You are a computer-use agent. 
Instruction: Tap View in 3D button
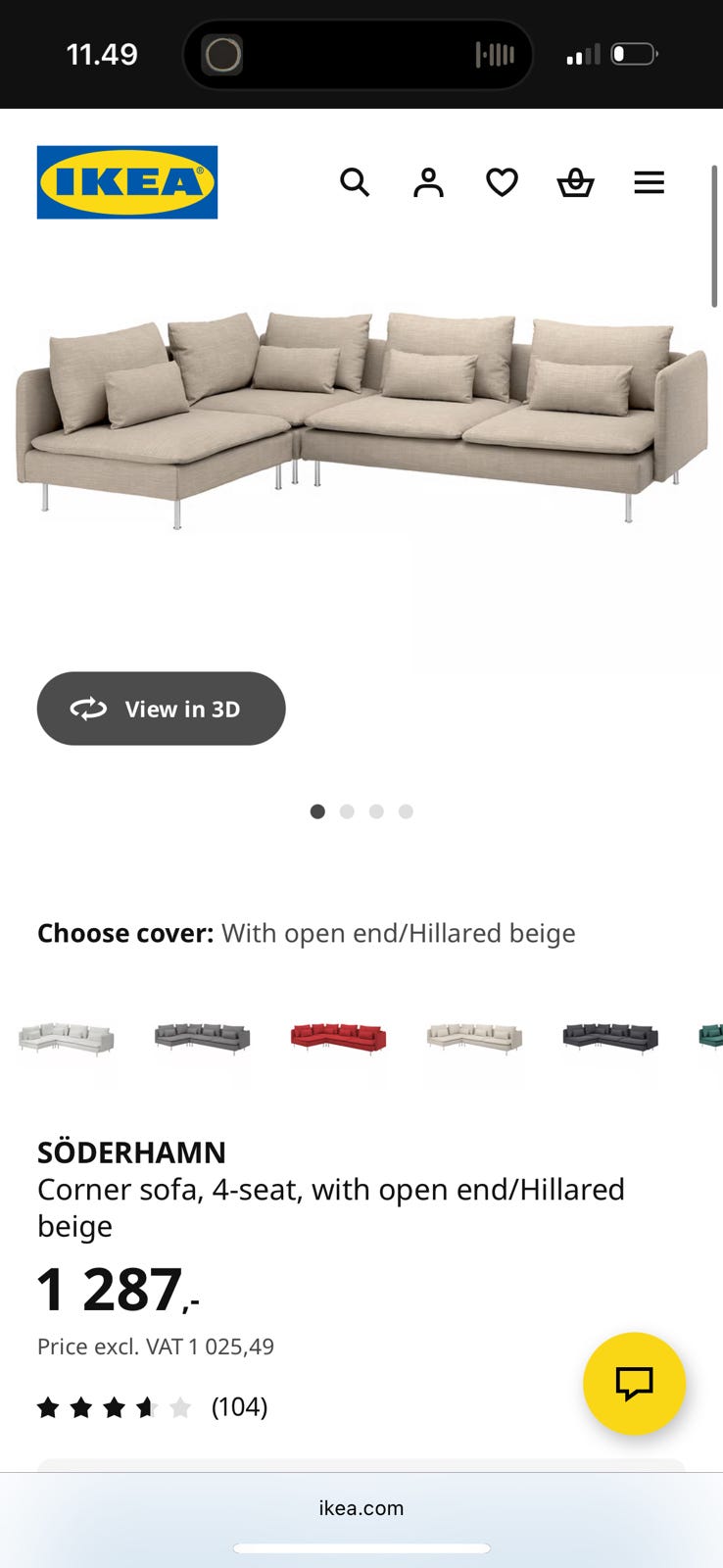(x=161, y=709)
